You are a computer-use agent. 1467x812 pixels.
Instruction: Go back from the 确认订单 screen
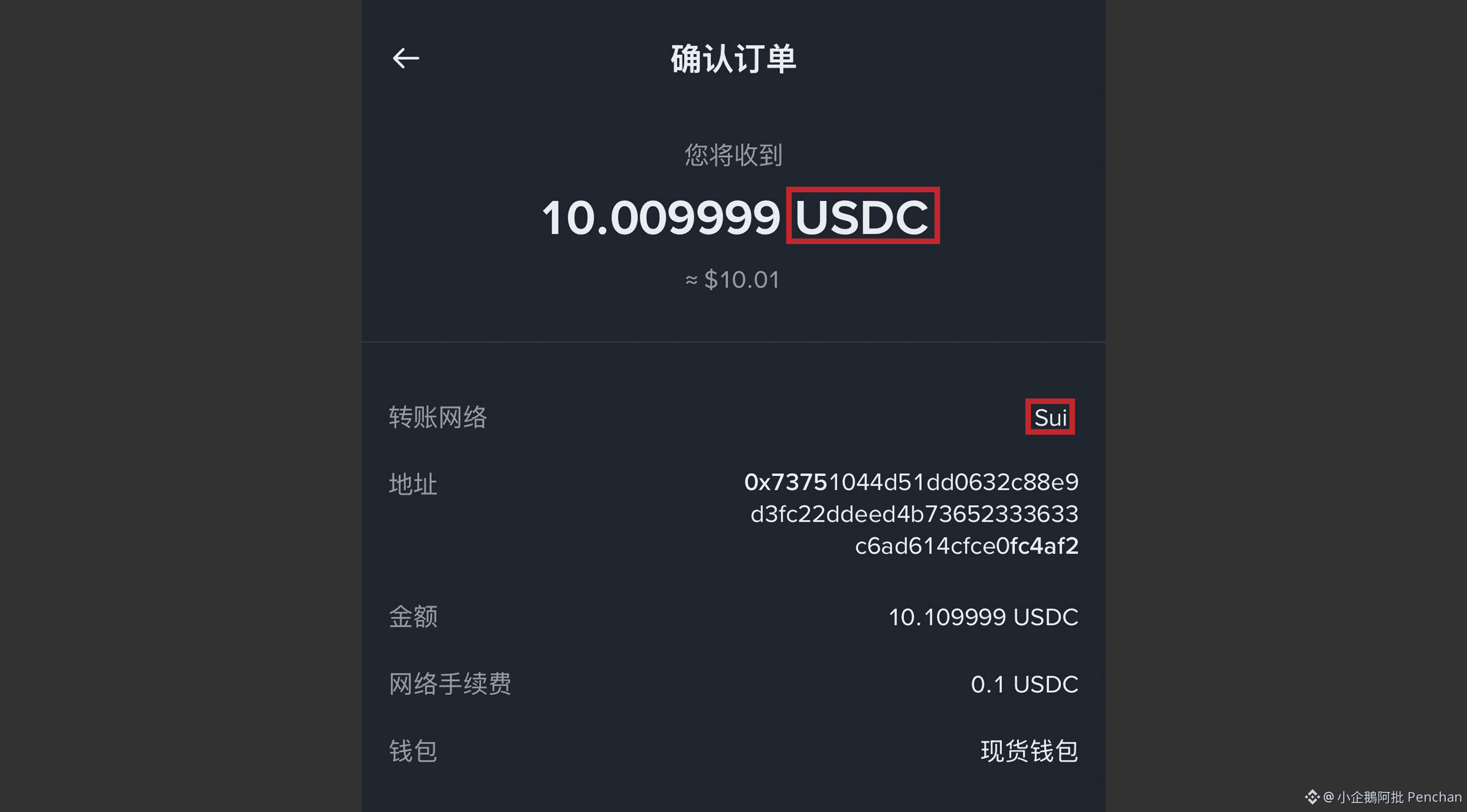[405, 58]
